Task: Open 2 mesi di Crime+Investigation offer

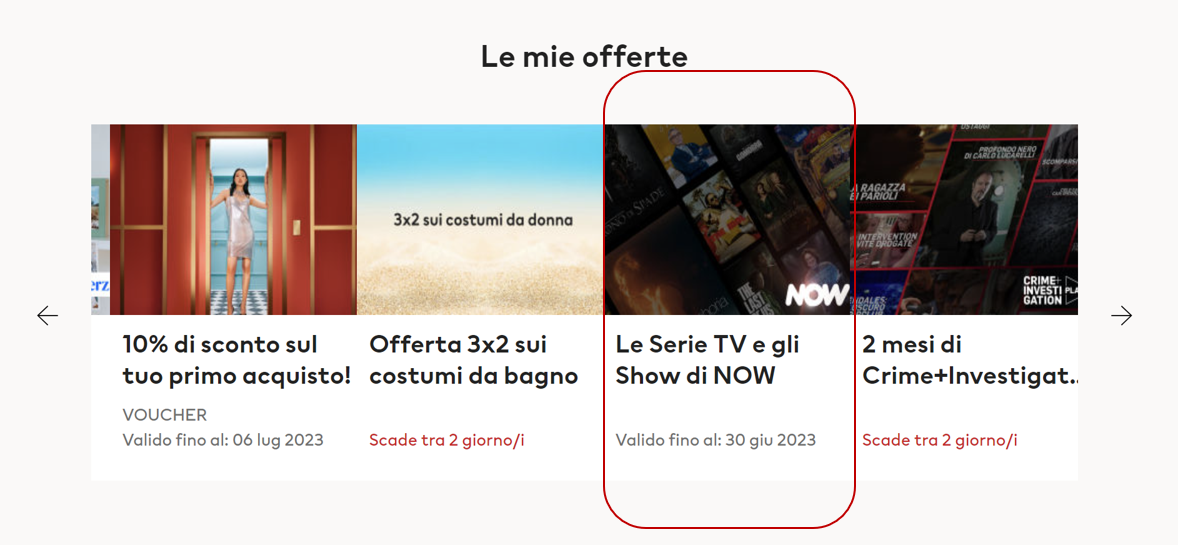Action: tap(968, 360)
